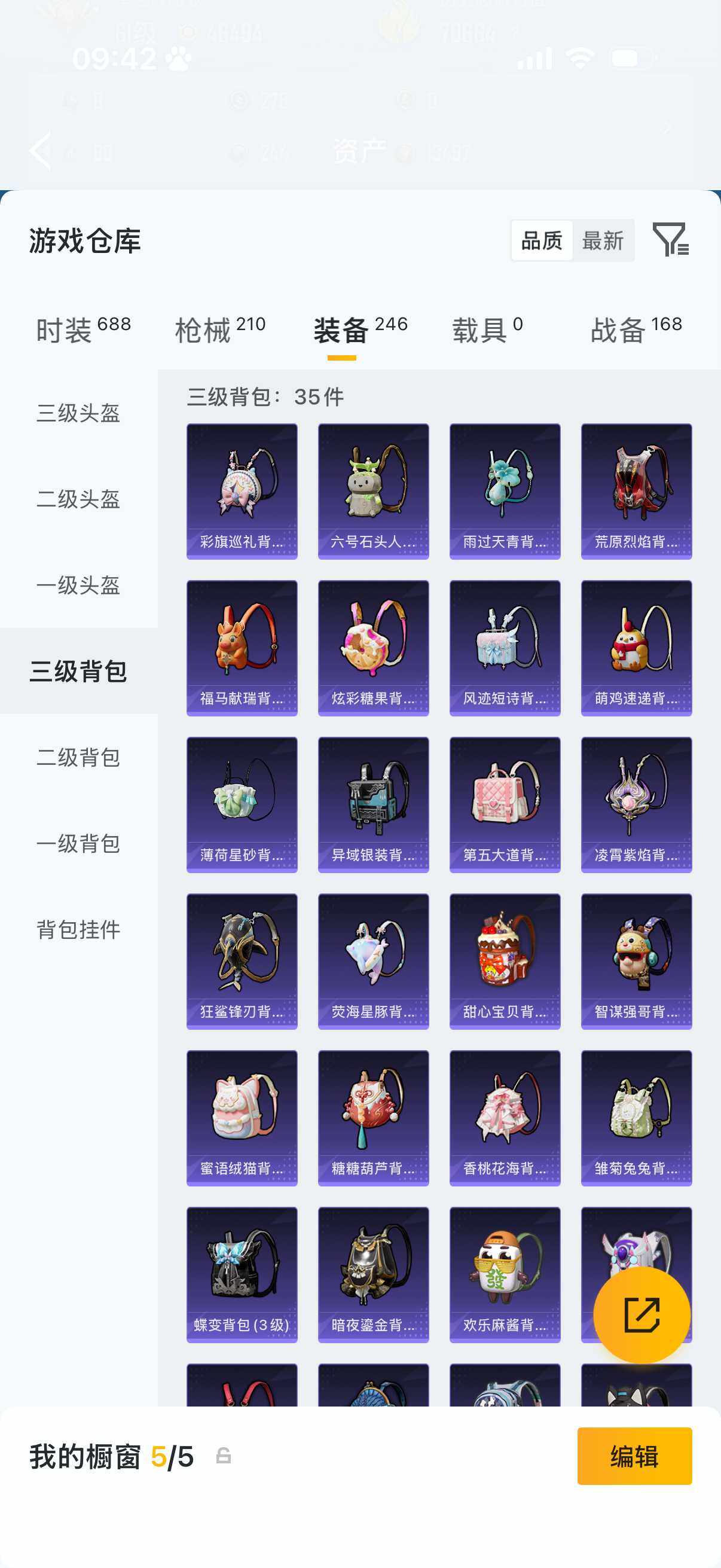Open the filter funnel icon
The height and width of the screenshot is (1568, 721).
coord(671,239)
